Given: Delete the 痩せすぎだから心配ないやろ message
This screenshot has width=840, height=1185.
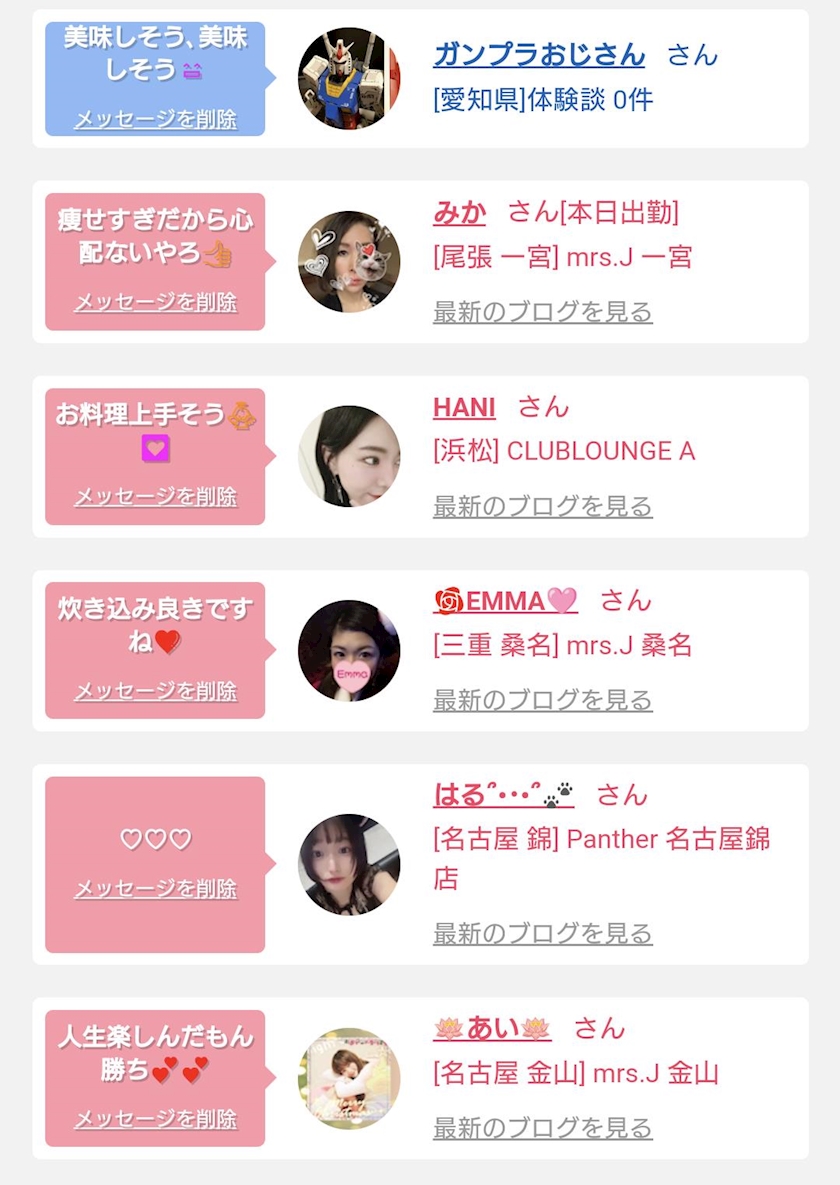Looking at the screenshot, I should [155, 302].
